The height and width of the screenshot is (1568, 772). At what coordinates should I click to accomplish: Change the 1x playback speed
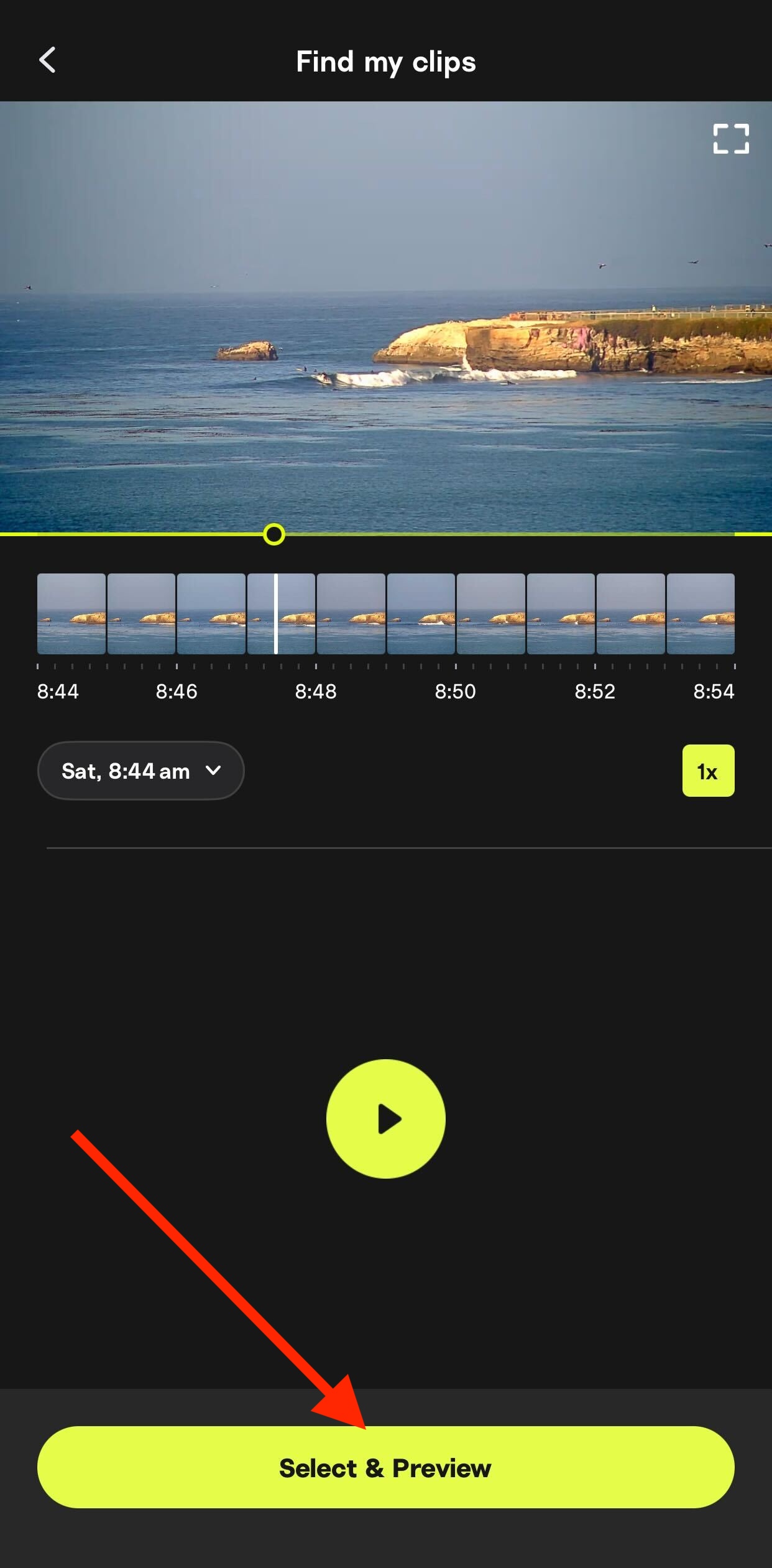pos(708,771)
